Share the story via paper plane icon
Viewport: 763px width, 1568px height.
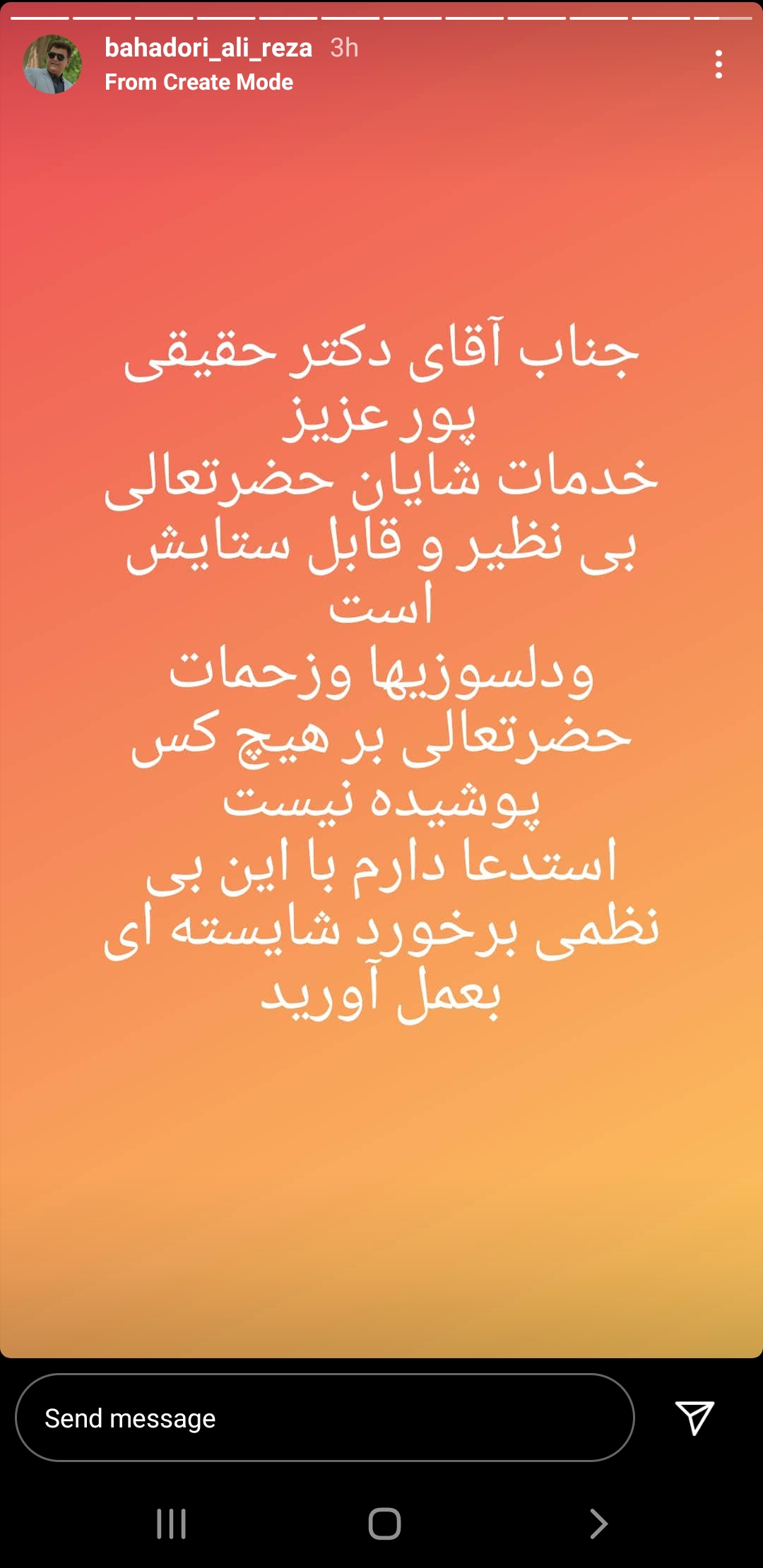coord(694,1418)
